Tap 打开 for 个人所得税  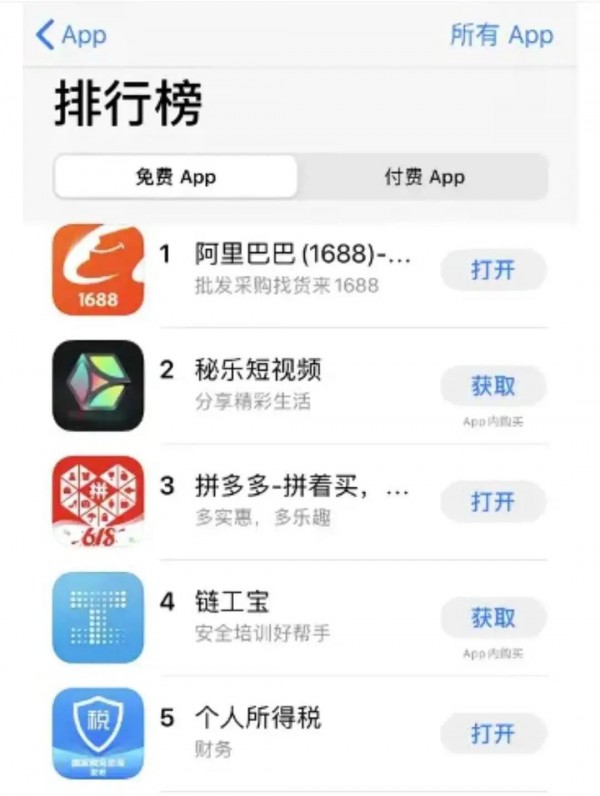(493, 733)
